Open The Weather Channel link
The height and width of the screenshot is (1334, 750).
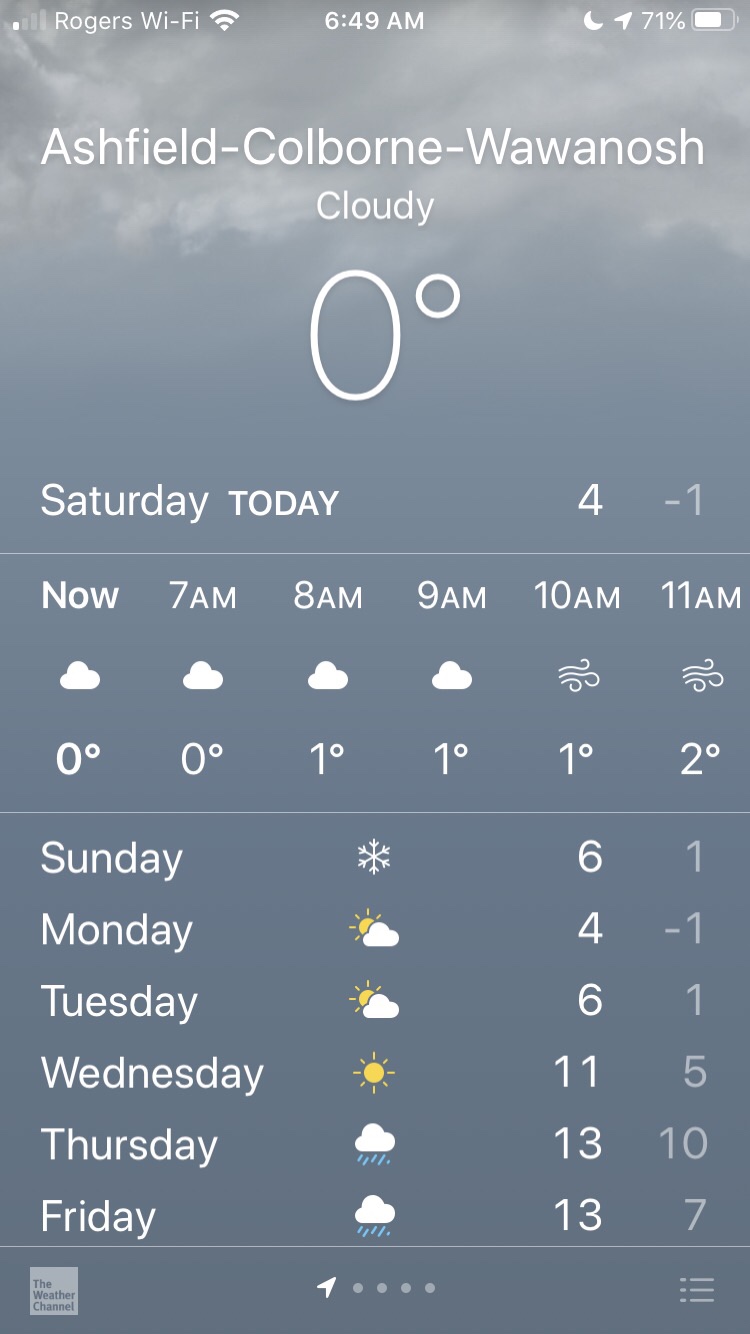[x=54, y=1290]
